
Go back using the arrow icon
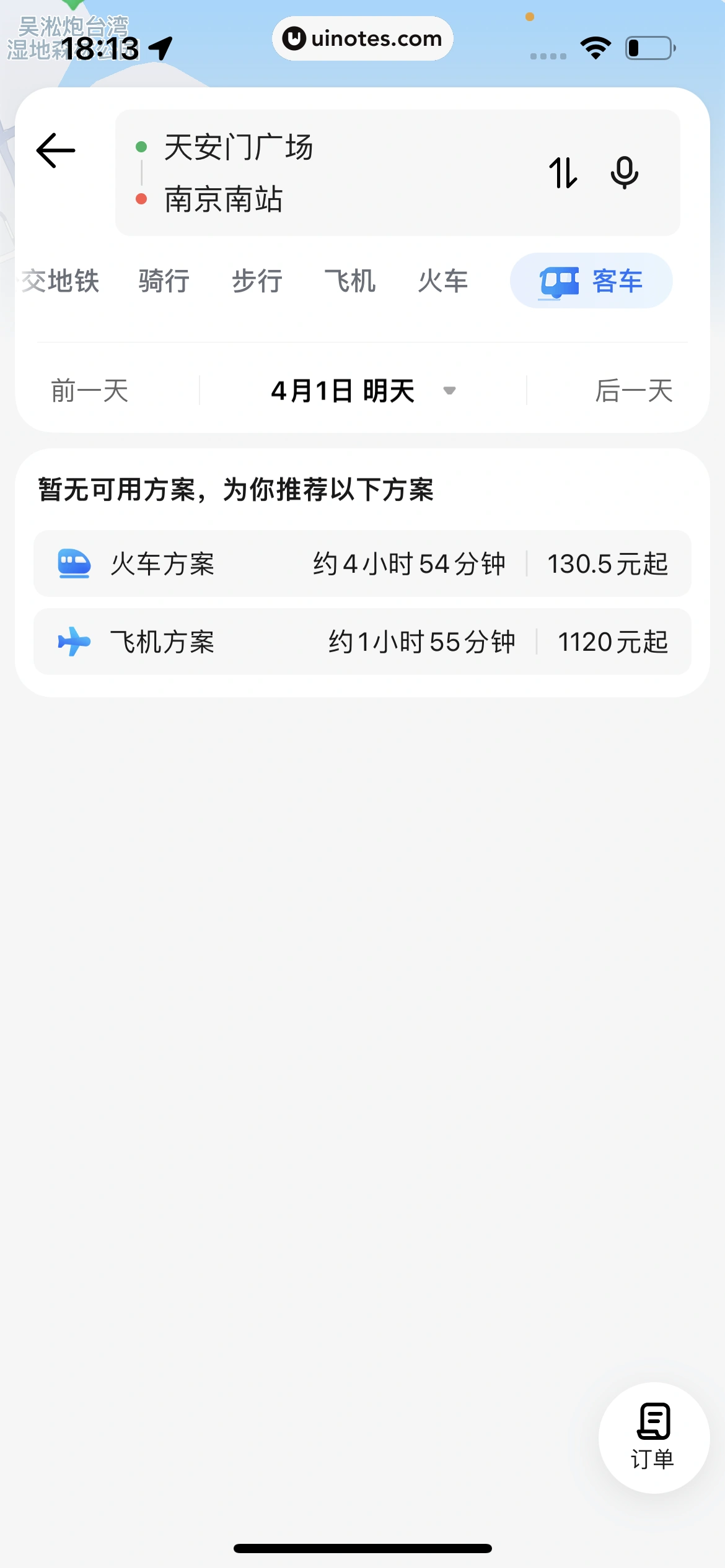point(56,150)
